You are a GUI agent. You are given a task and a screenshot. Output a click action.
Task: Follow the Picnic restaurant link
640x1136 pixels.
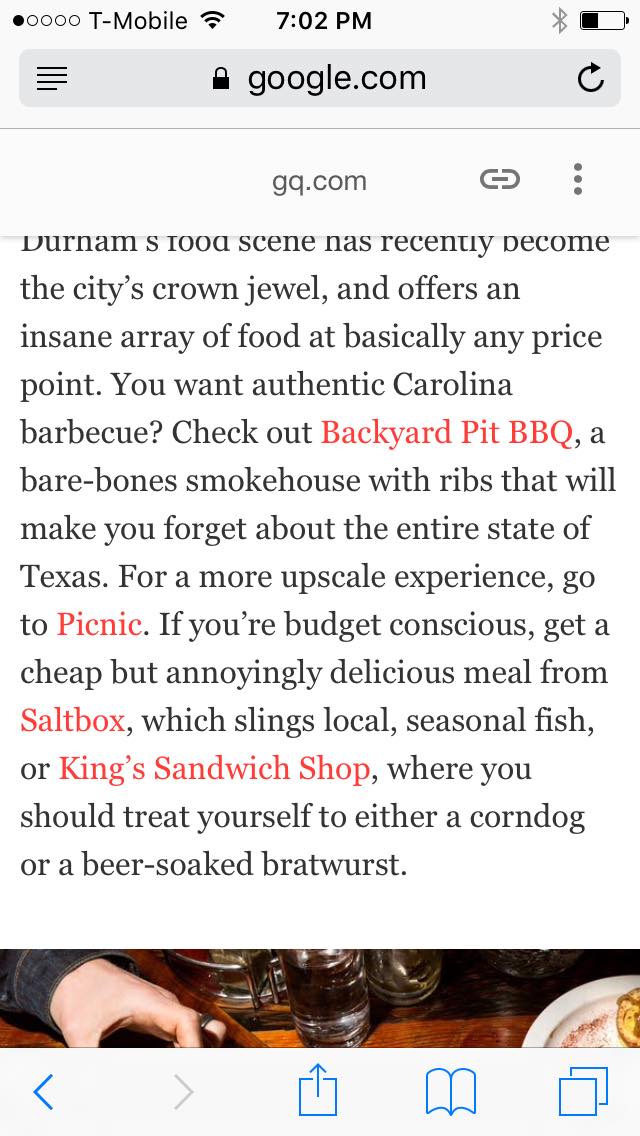point(99,625)
